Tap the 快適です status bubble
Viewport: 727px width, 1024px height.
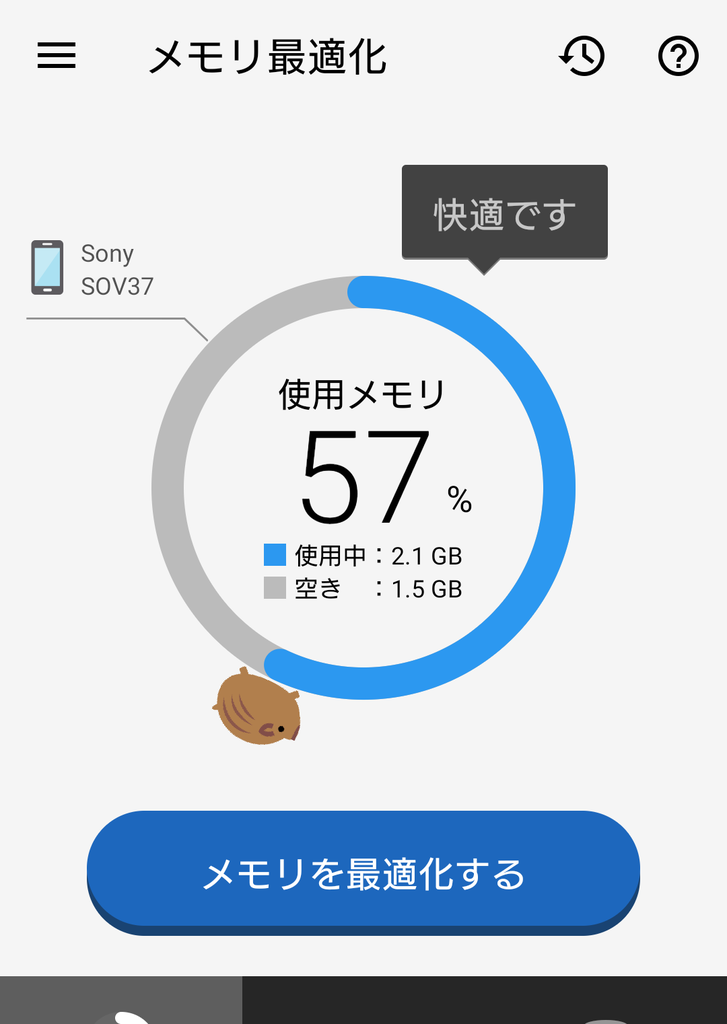coord(503,210)
